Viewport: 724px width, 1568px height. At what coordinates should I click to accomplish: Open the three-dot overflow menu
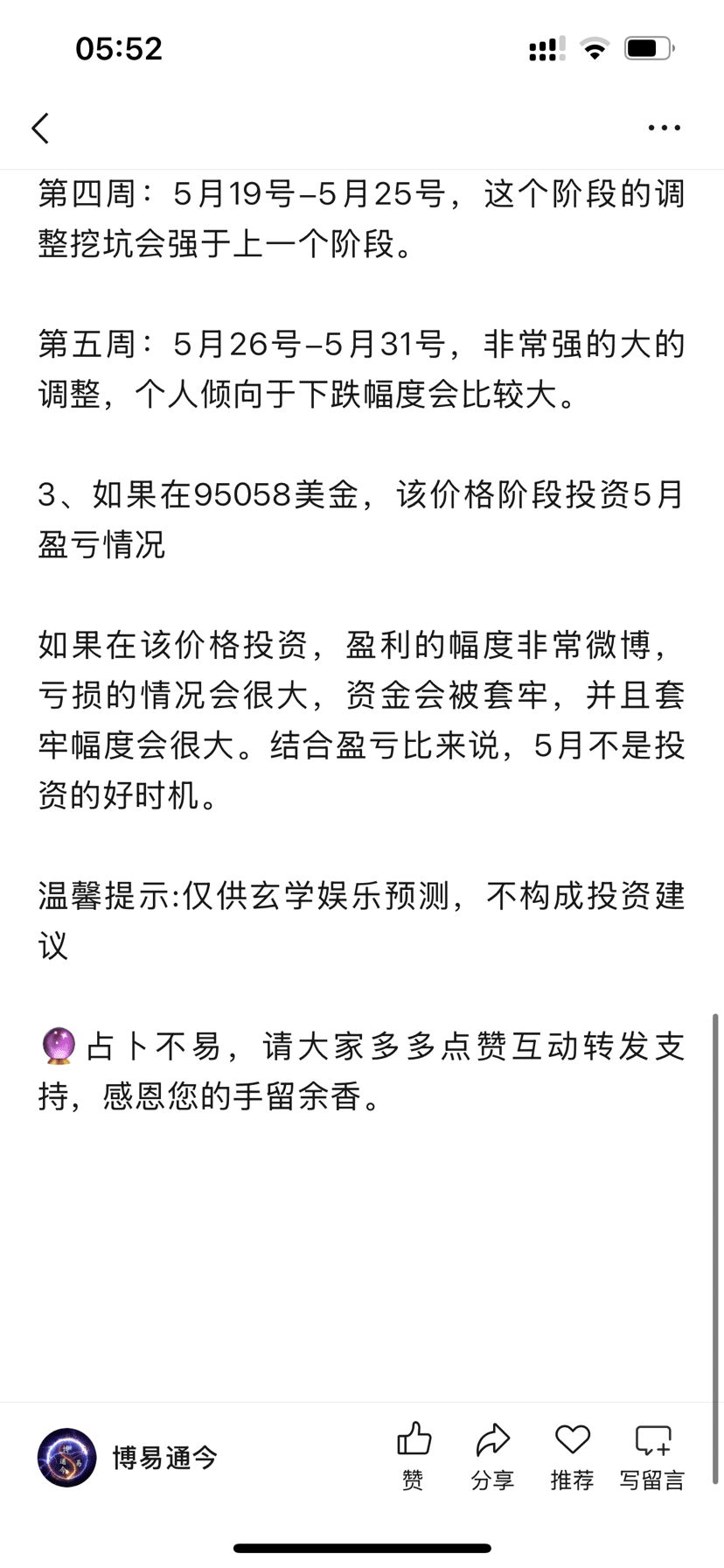pyautogui.click(x=665, y=128)
